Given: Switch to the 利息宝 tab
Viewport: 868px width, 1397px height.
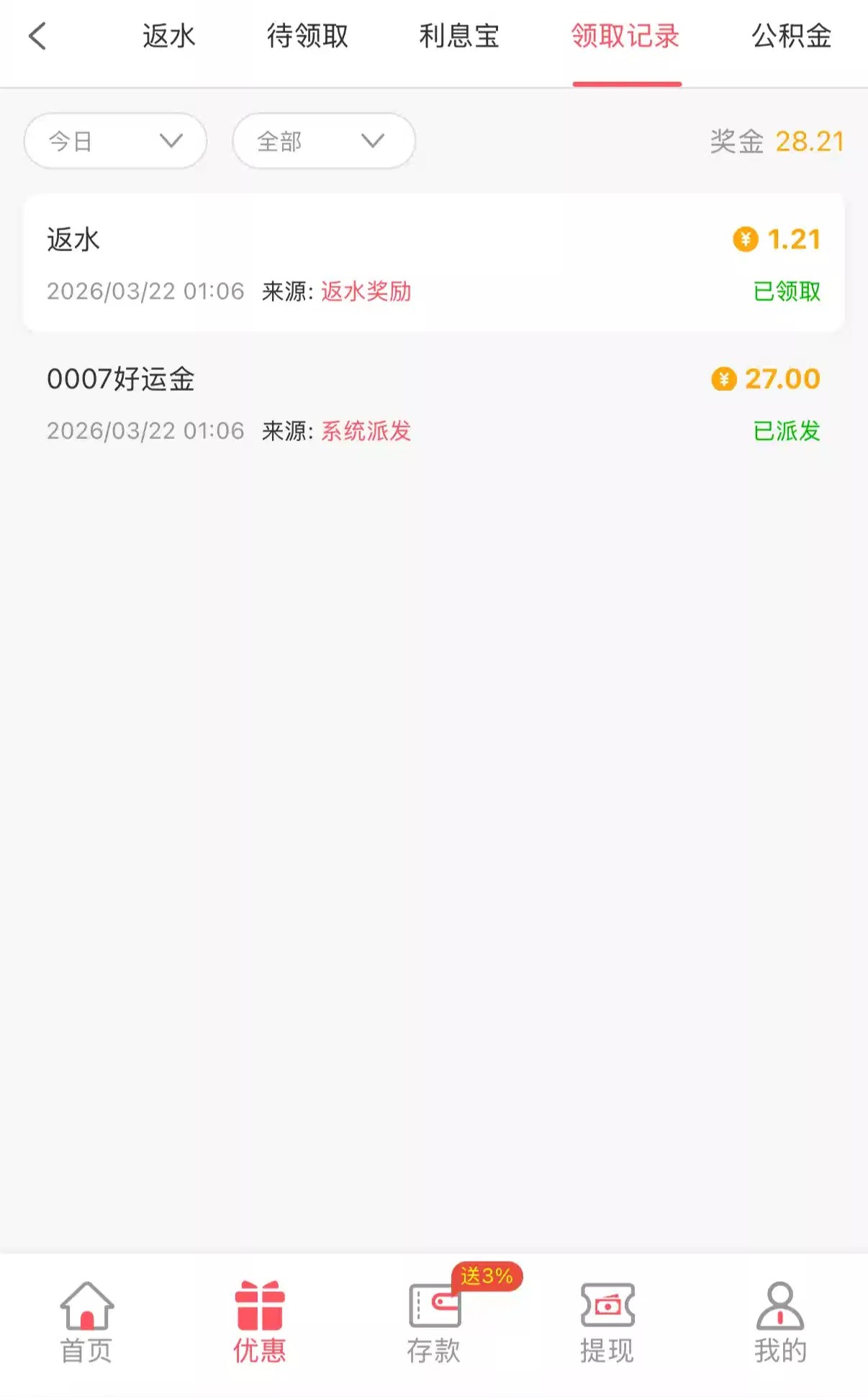Looking at the screenshot, I should pos(459,36).
